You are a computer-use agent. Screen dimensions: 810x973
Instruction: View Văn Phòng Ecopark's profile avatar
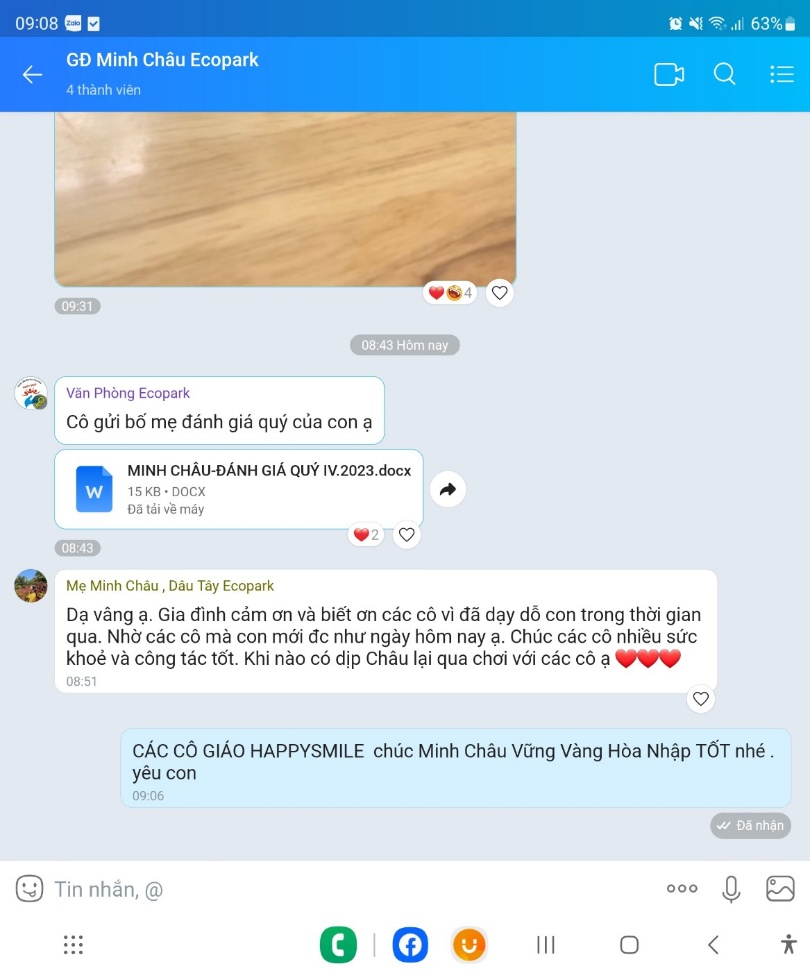pos(31,393)
